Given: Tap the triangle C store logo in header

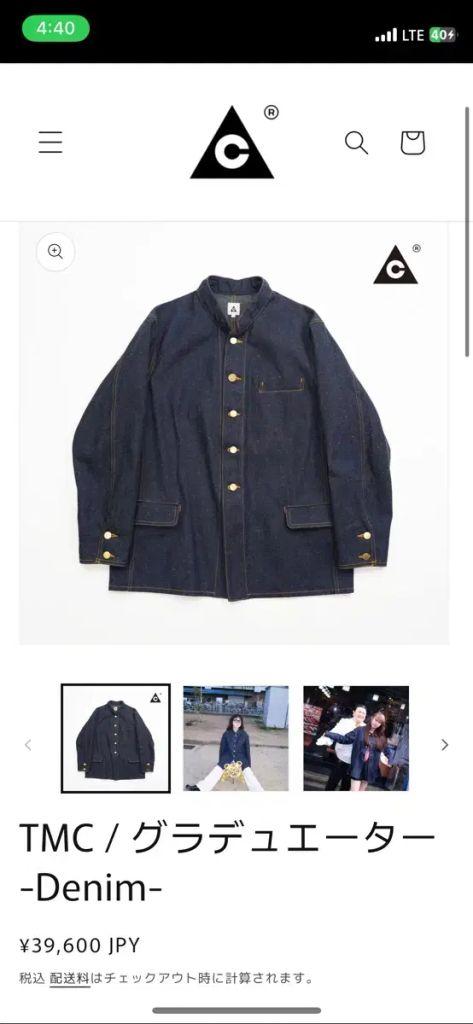Looking at the screenshot, I should [x=233, y=142].
